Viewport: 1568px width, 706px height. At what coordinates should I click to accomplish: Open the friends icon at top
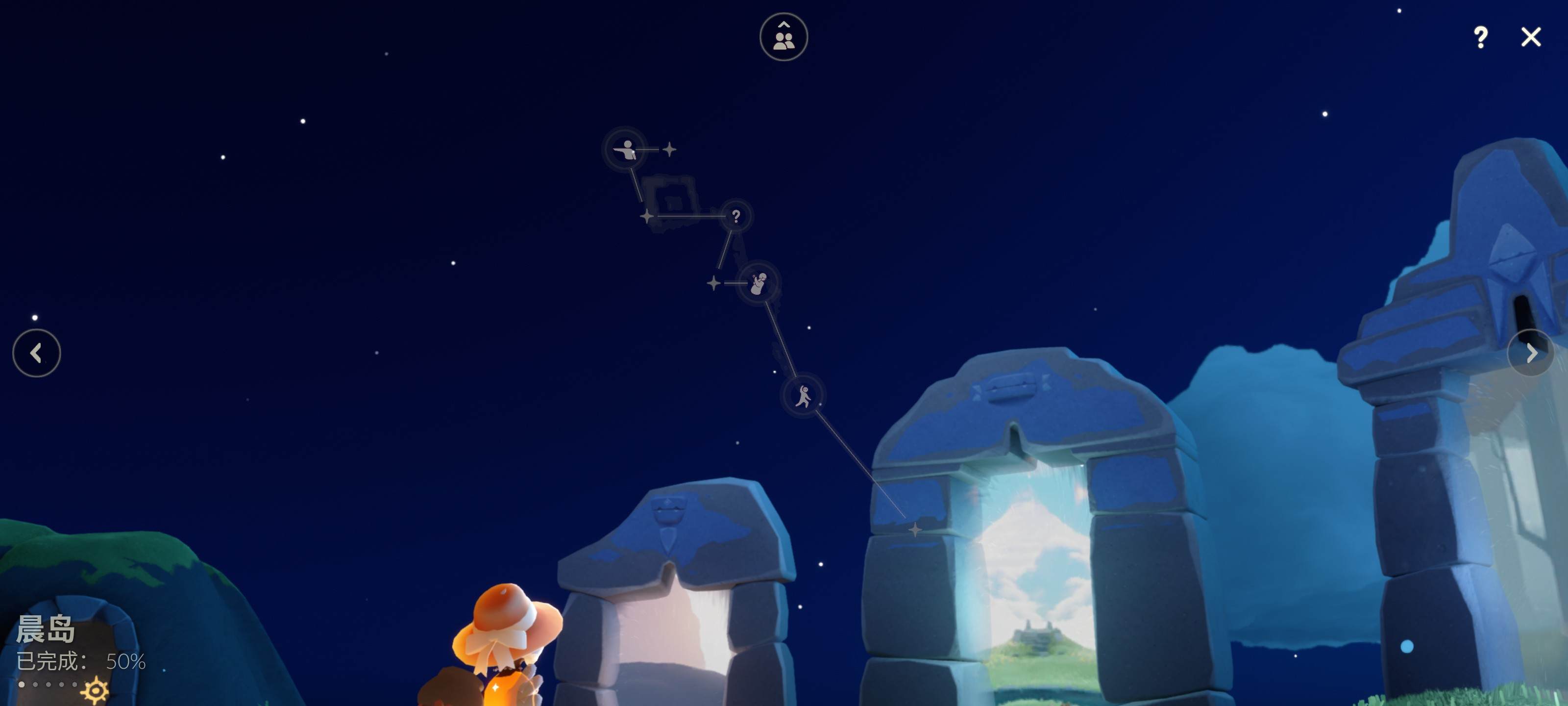tap(784, 37)
